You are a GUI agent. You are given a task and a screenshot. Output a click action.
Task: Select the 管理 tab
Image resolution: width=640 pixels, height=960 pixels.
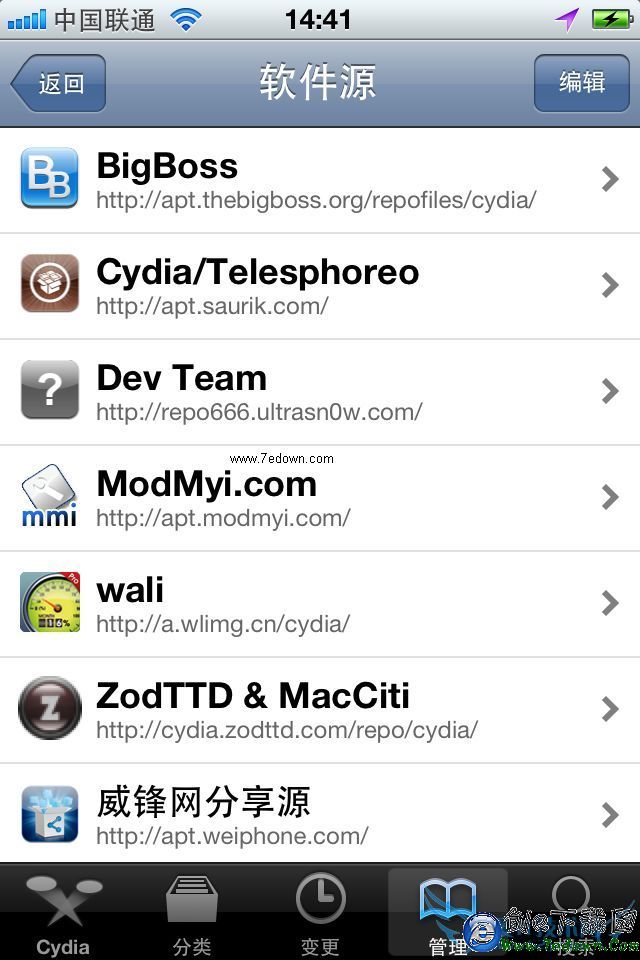click(x=448, y=912)
